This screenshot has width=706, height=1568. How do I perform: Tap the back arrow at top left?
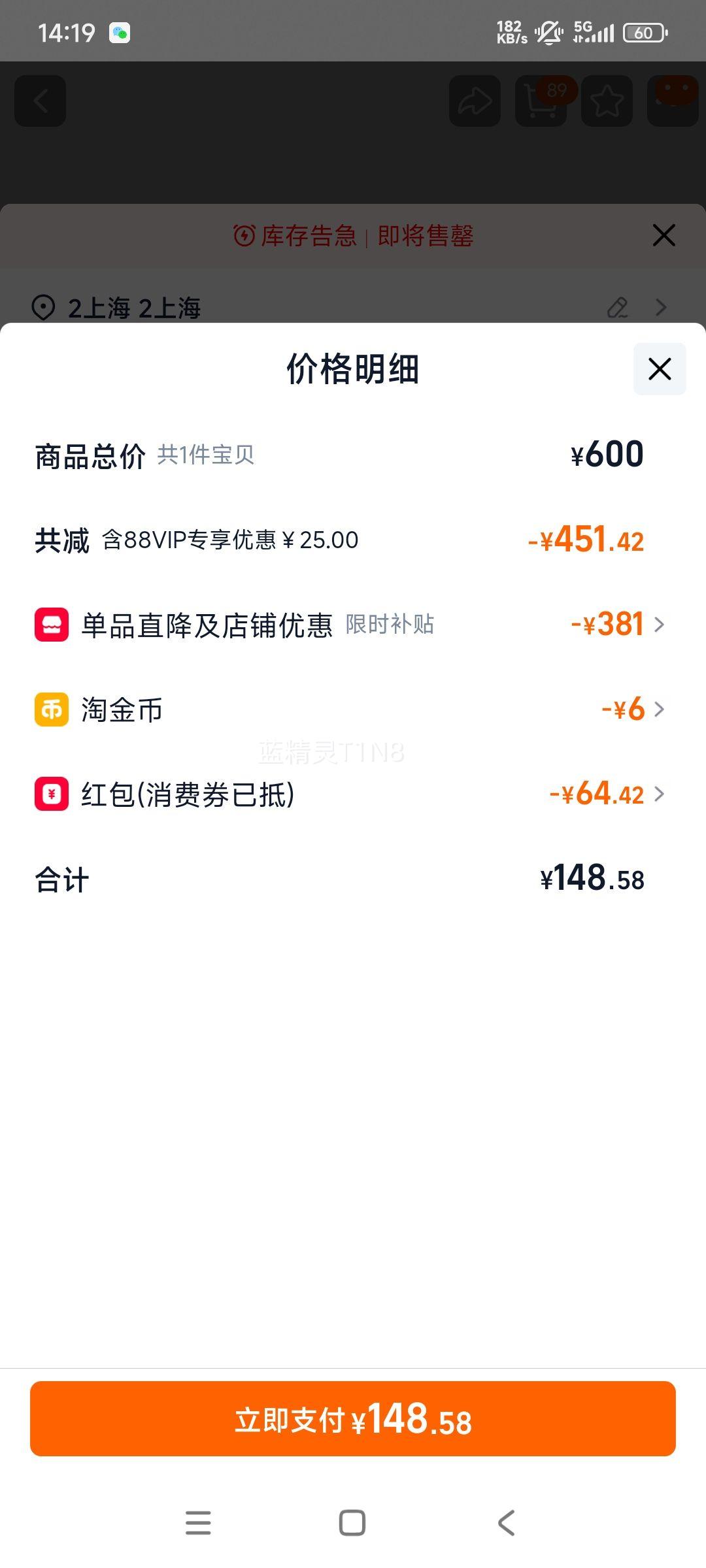pos(39,101)
